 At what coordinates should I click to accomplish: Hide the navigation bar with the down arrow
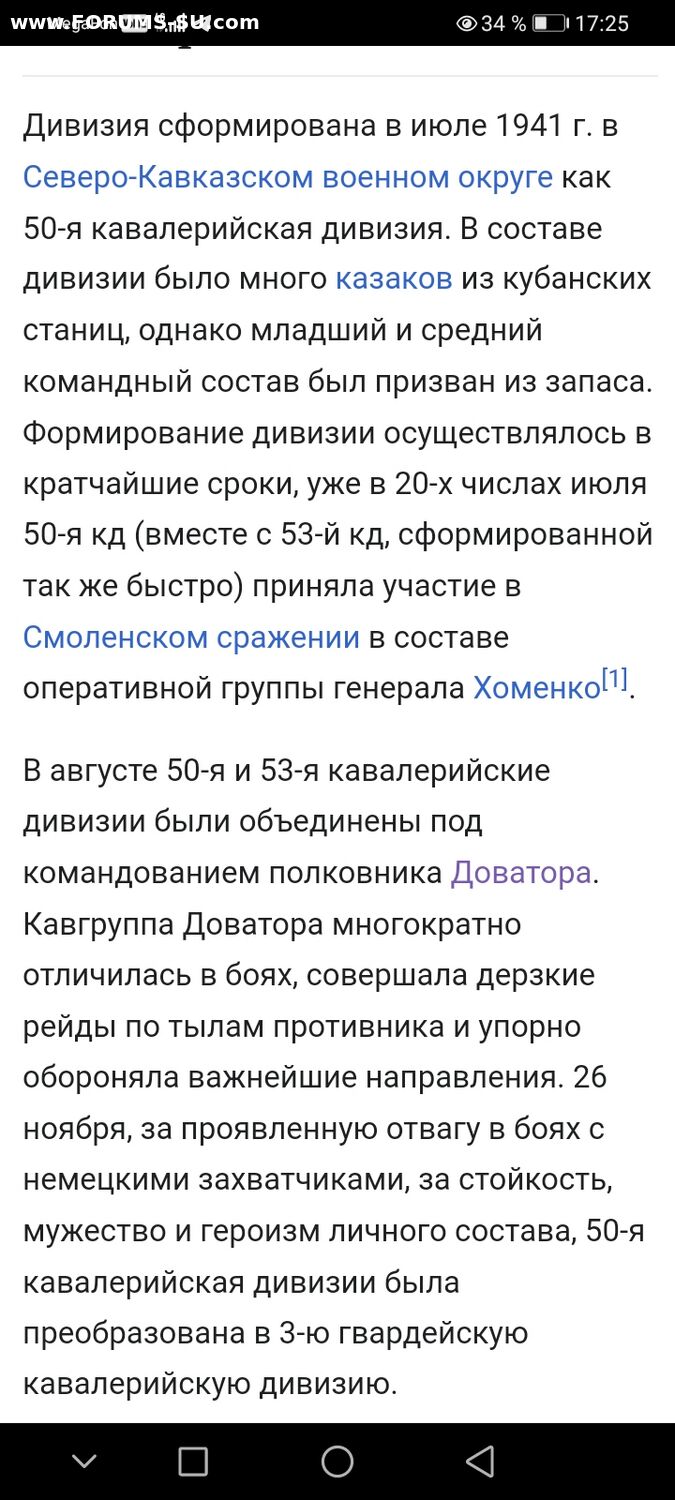(84, 1461)
